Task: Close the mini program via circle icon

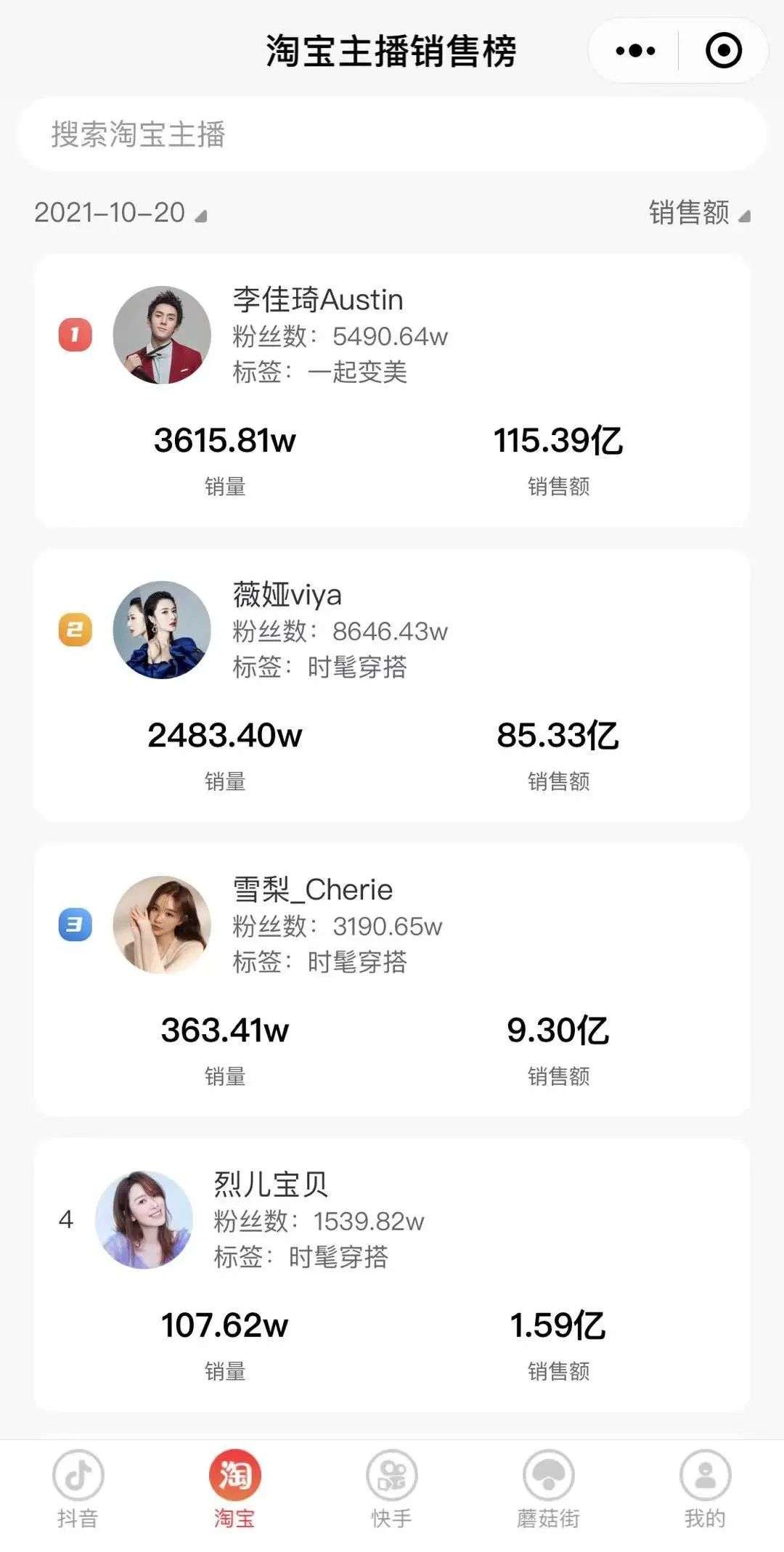Action: pos(724,51)
